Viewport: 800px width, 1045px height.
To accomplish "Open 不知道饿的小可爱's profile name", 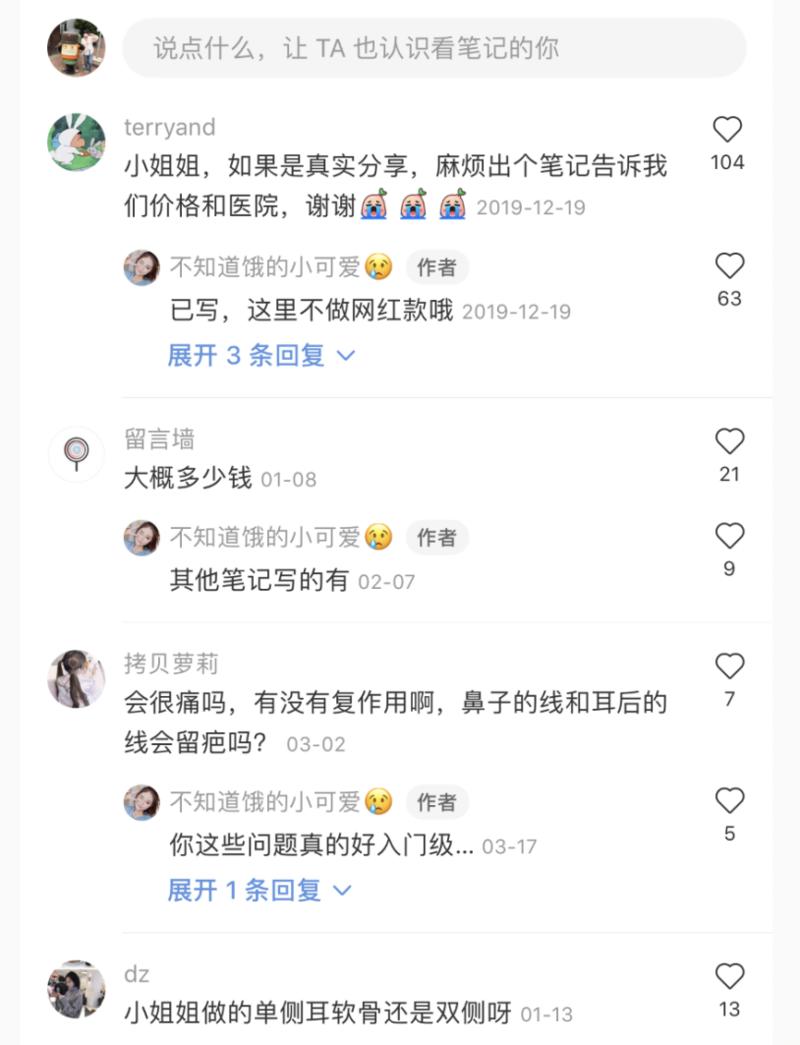I will point(272,267).
